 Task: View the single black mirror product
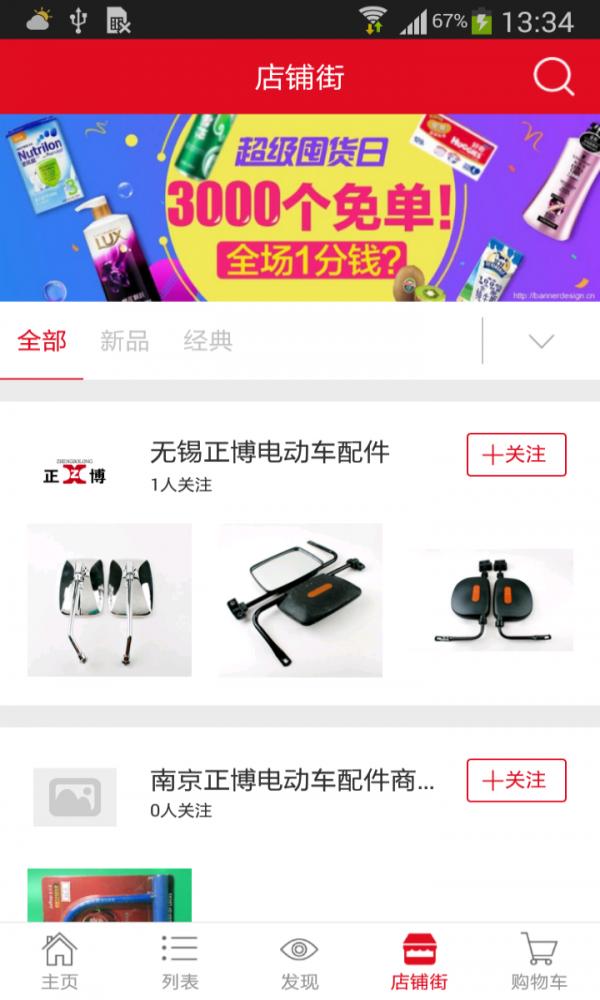coord(300,600)
